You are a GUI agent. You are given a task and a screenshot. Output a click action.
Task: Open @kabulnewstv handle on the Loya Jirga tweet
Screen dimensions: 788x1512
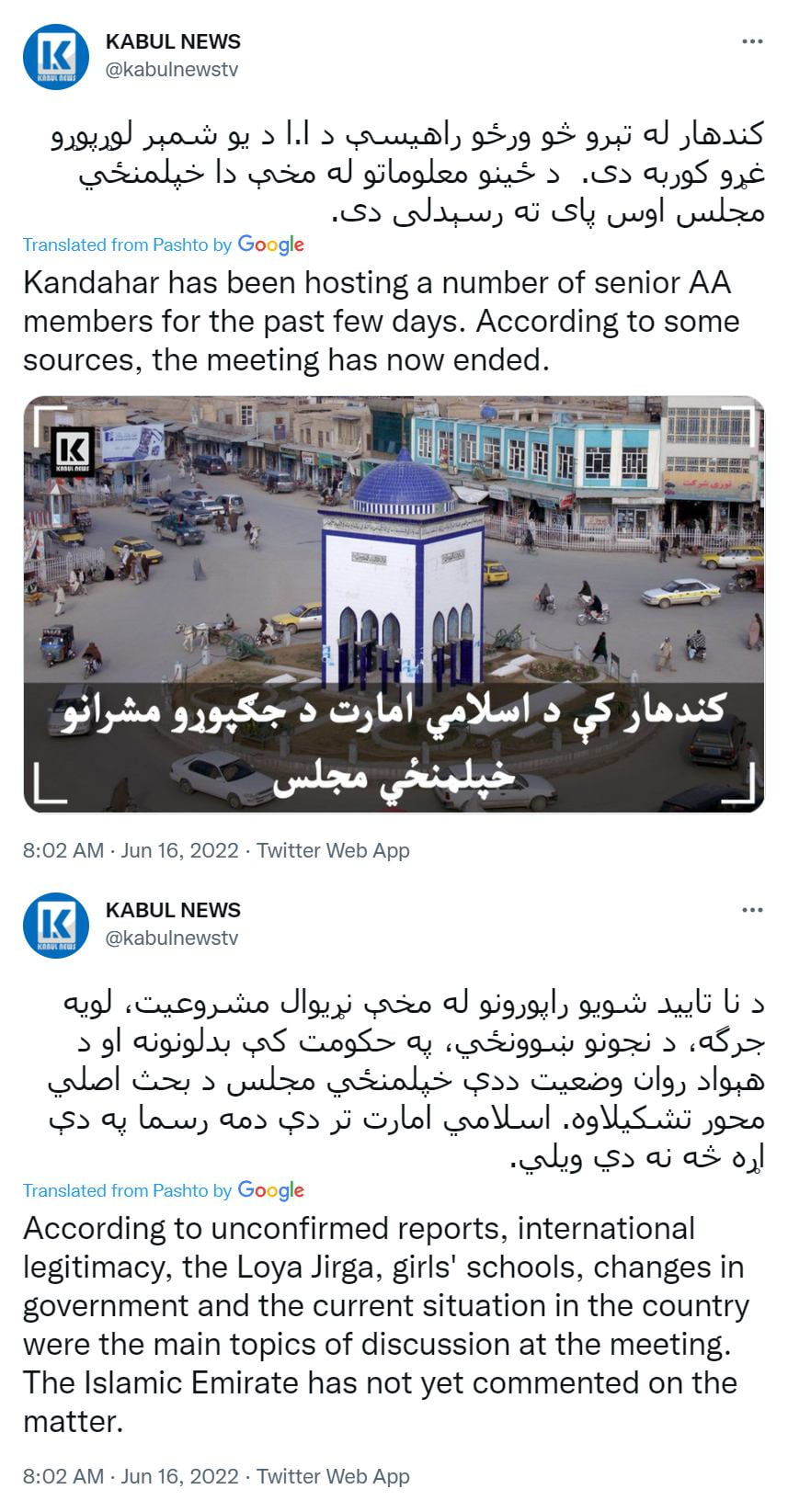click(172, 938)
